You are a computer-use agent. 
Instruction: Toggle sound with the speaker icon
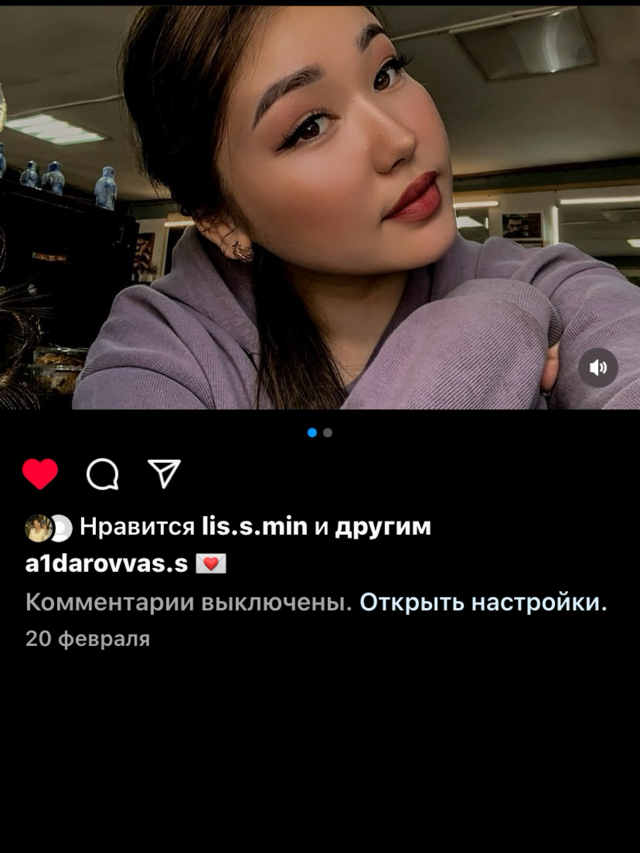click(x=598, y=368)
